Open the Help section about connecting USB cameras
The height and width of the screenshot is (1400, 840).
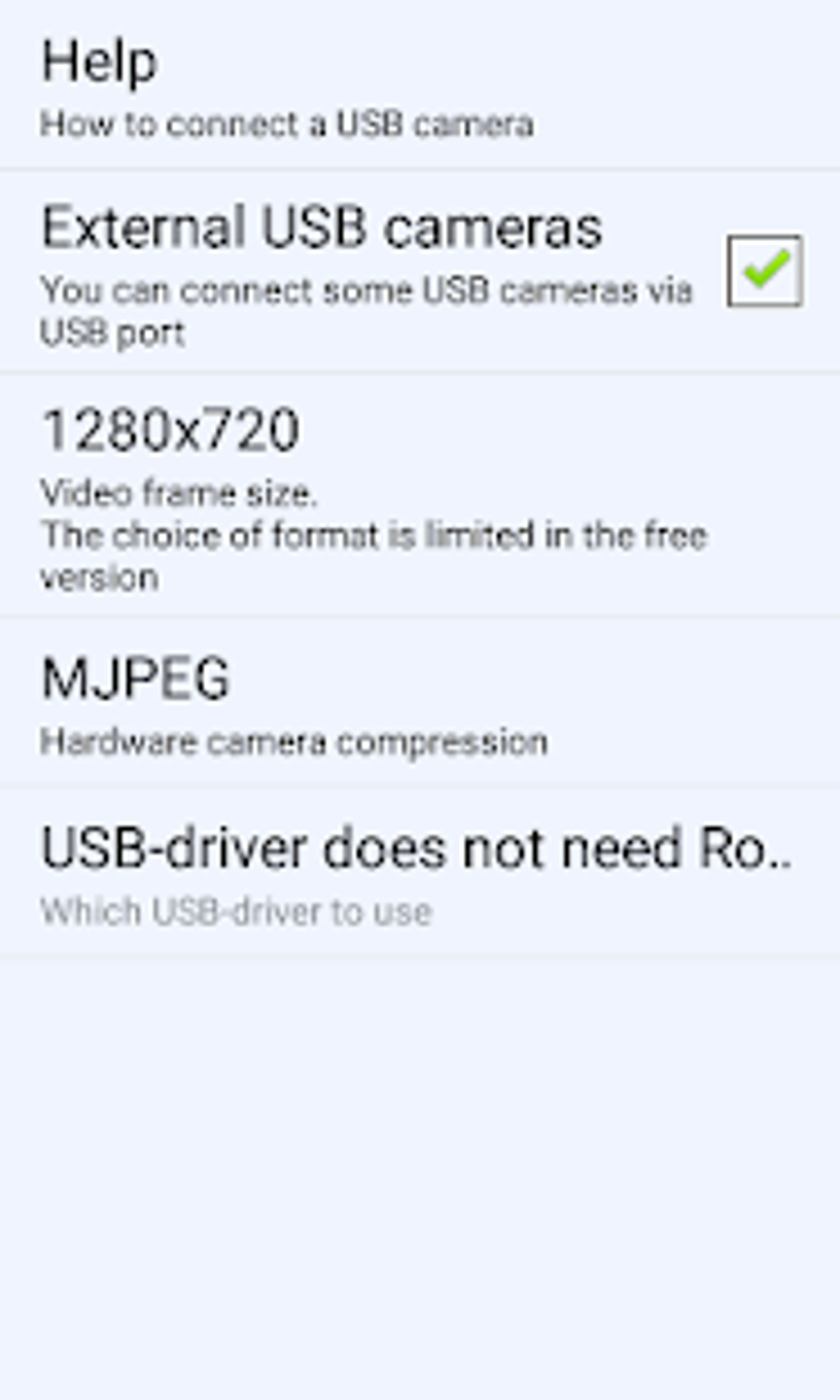(x=420, y=84)
